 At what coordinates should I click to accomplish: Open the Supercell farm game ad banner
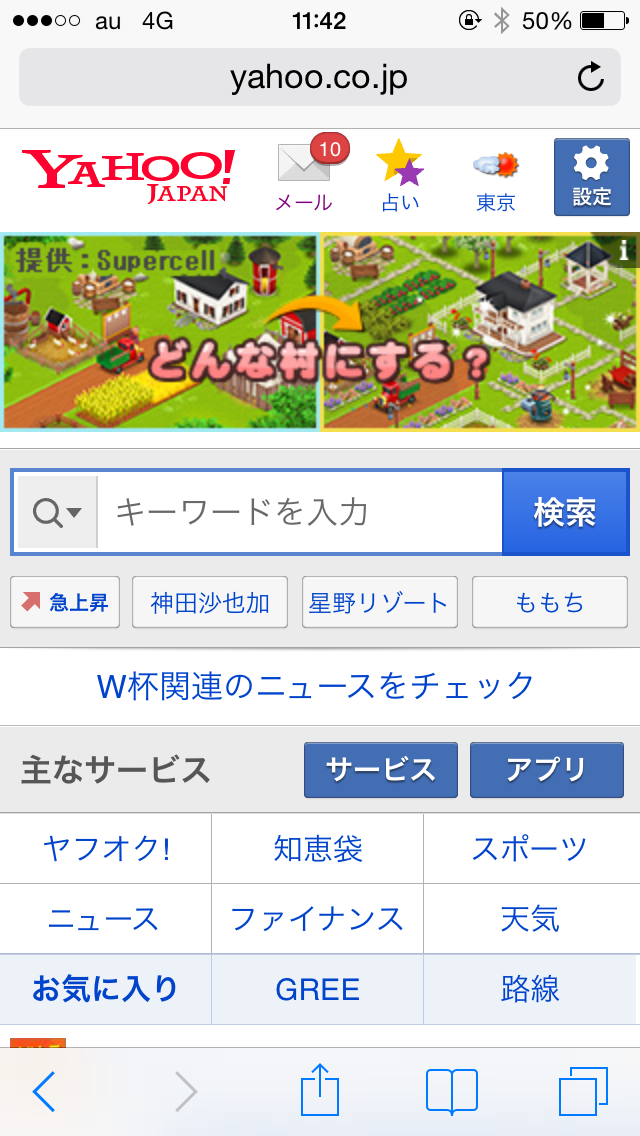[x=320, y=332]
